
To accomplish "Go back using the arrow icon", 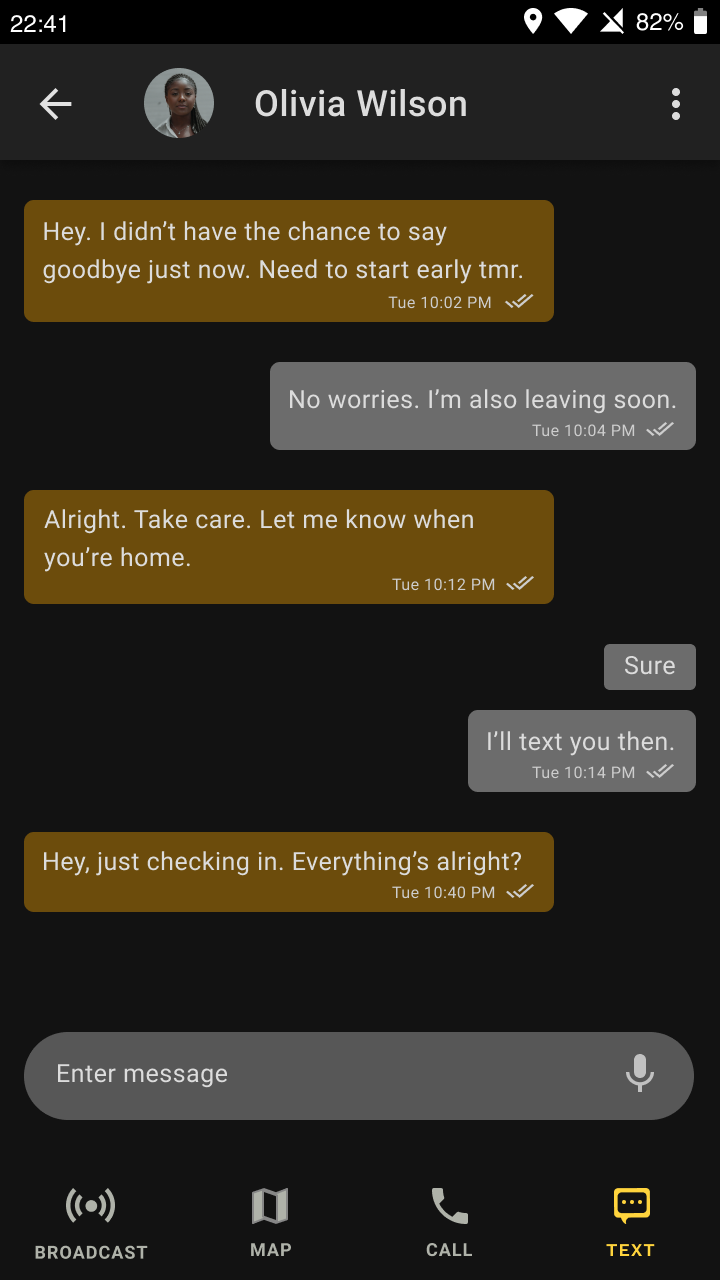I will click(55, 104).
